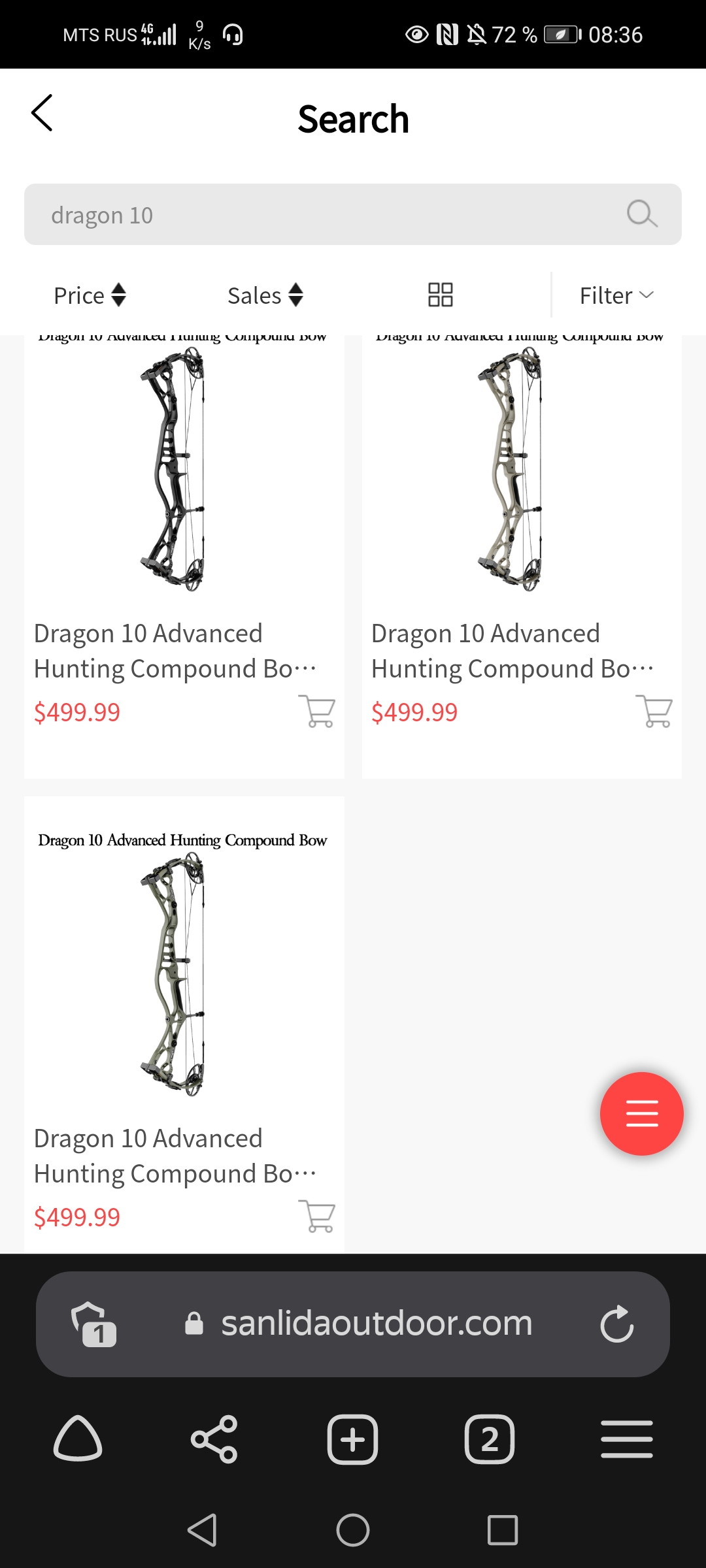Viewport: 706px width, 1568px height.
Task: Go back from the Search page
Action: point(42,113)
